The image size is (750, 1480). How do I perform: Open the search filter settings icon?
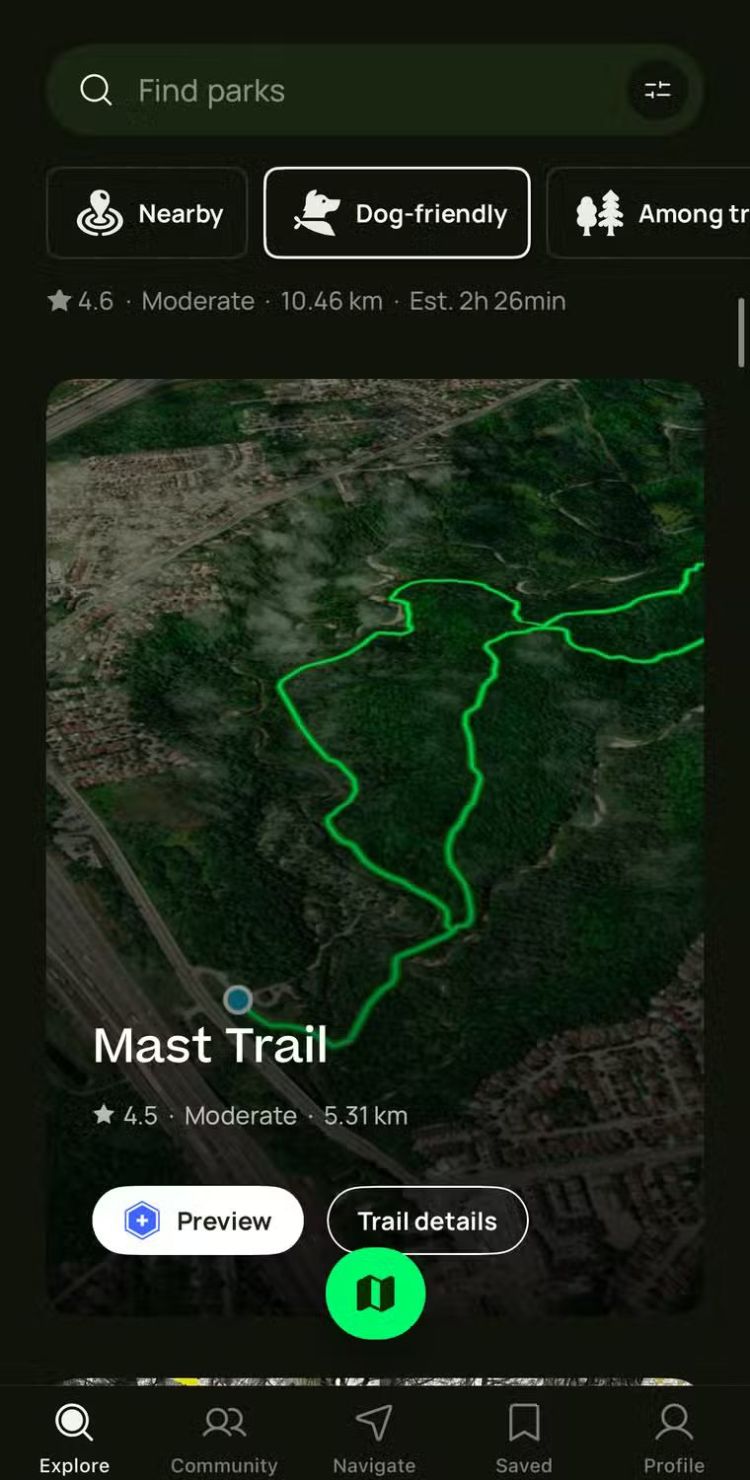click(657, 91)
